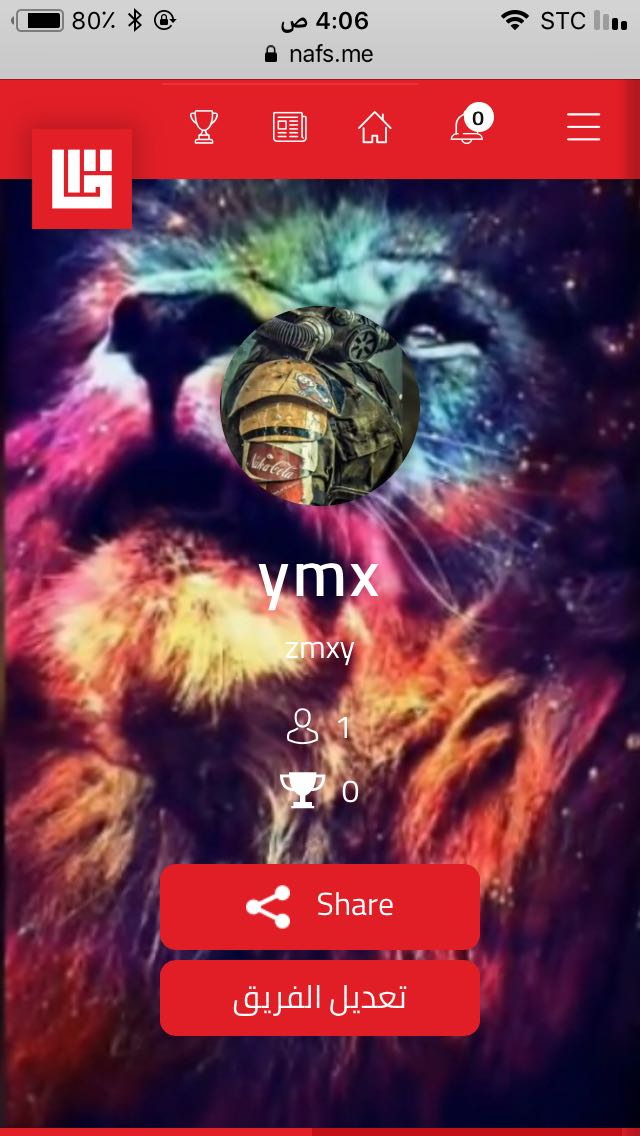This screenshot has height=1136, width=640.
Task: Tap the تعديل الفريق edit team button
Action: (320, 998)
